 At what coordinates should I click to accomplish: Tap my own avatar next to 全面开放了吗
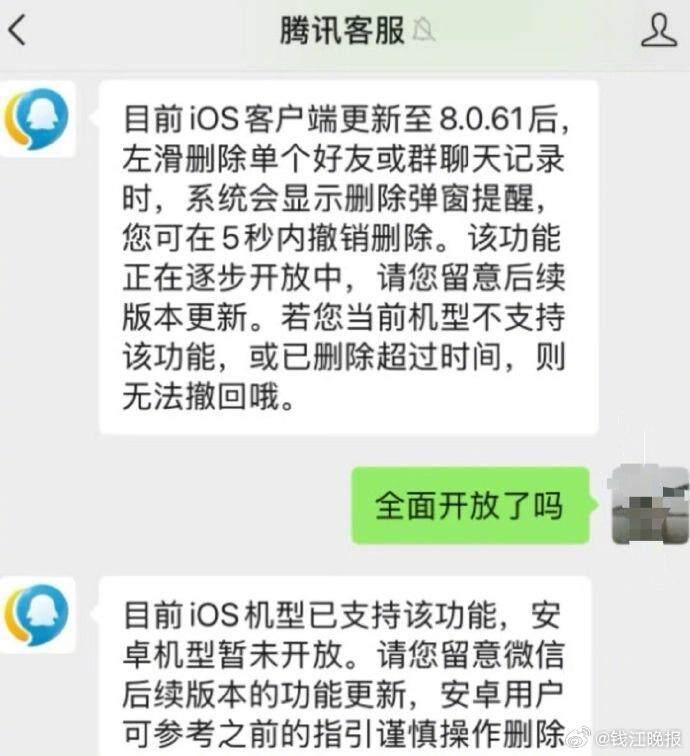(x=648, y=504)
